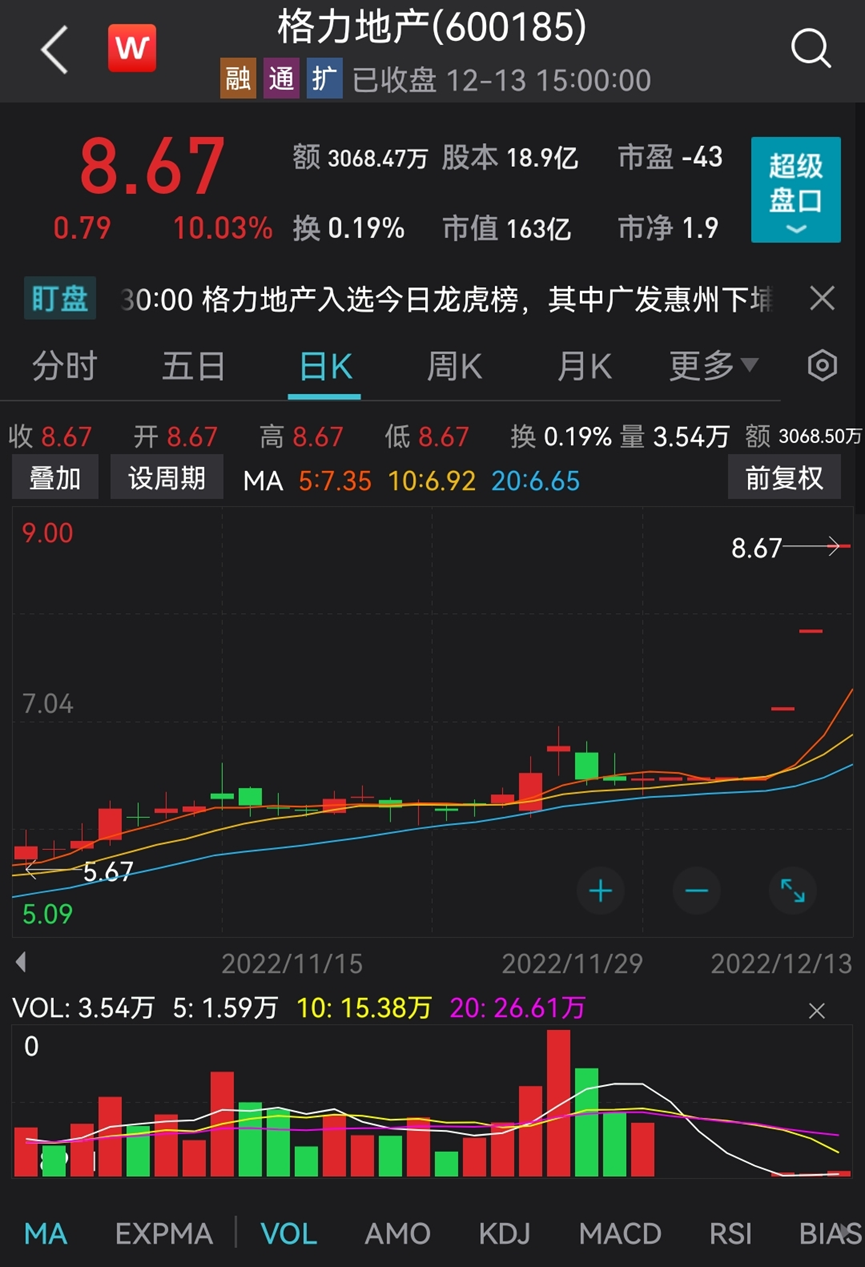Open chart settings hexagon icon
Image resolution: width=865 pixels, height=1267 pixels.
tap(822, 366)
